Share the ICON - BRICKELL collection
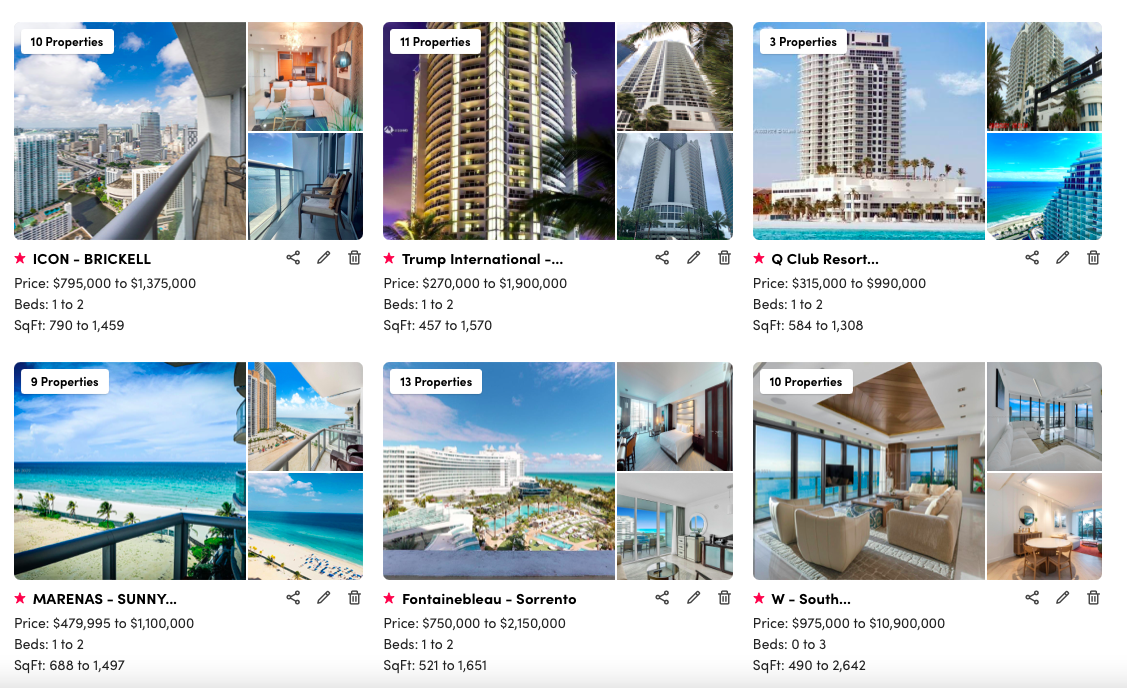The width and height of the screenshot is (1127, 688). 293,257
